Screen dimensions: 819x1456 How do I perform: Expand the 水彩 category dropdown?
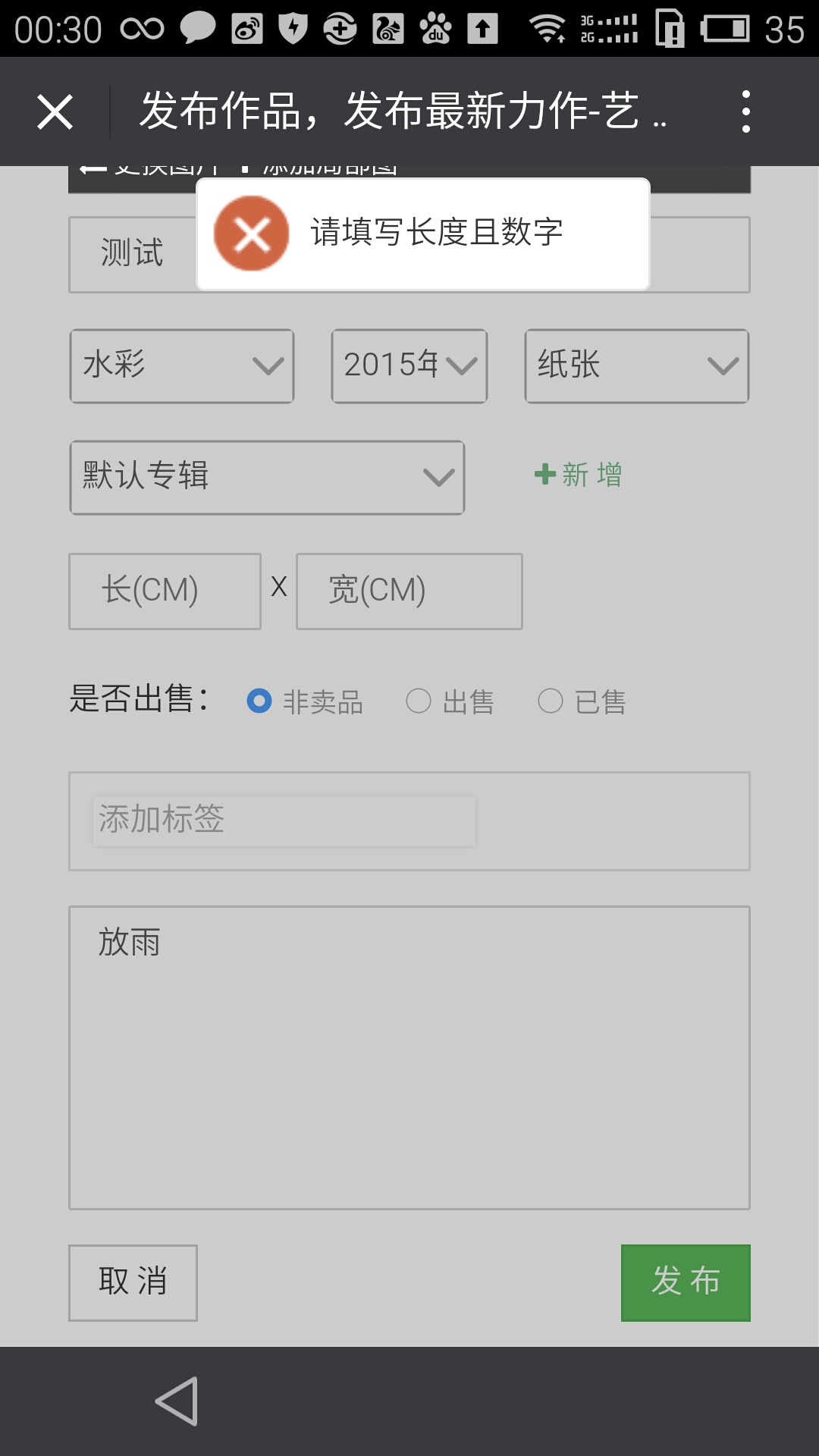182,366
